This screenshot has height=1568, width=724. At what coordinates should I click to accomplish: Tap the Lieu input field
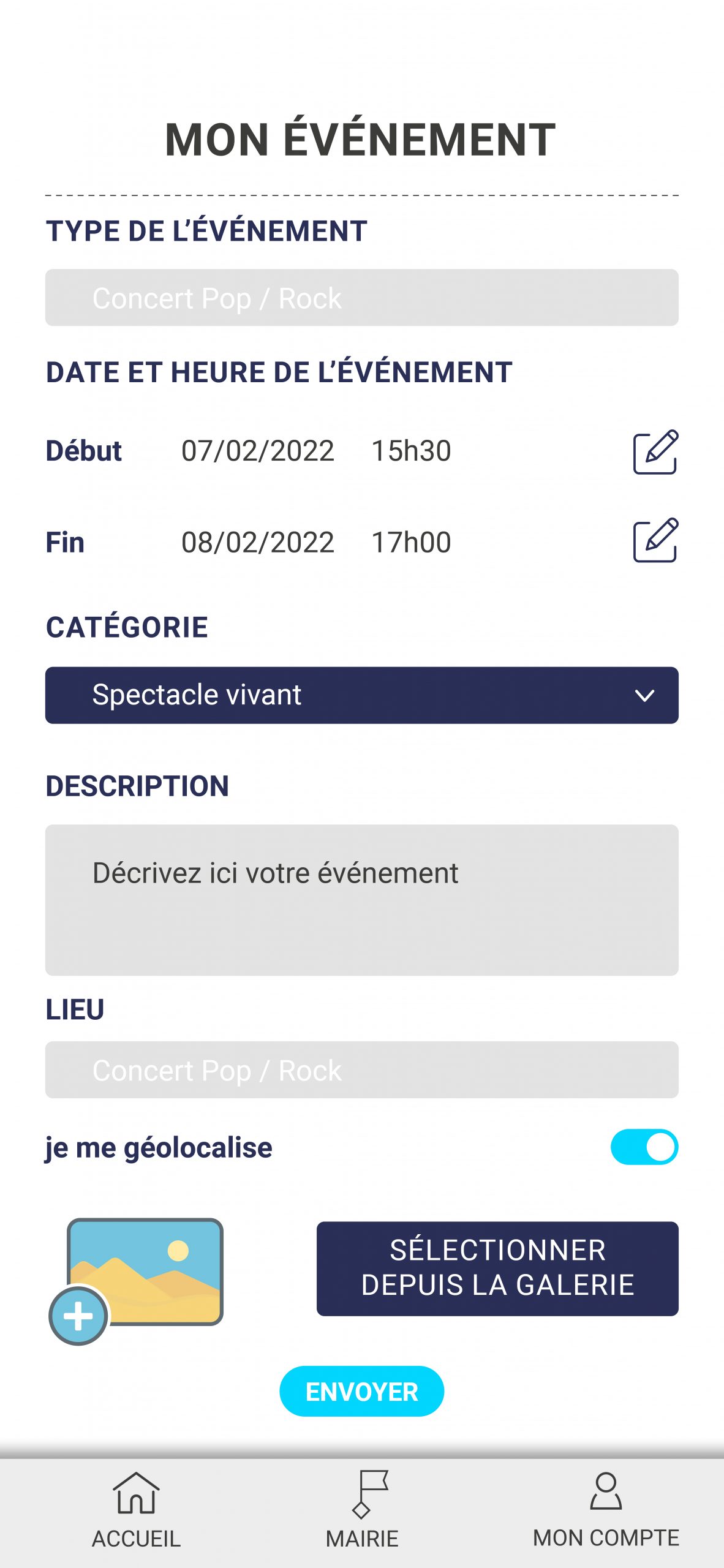click(361, 1069)
